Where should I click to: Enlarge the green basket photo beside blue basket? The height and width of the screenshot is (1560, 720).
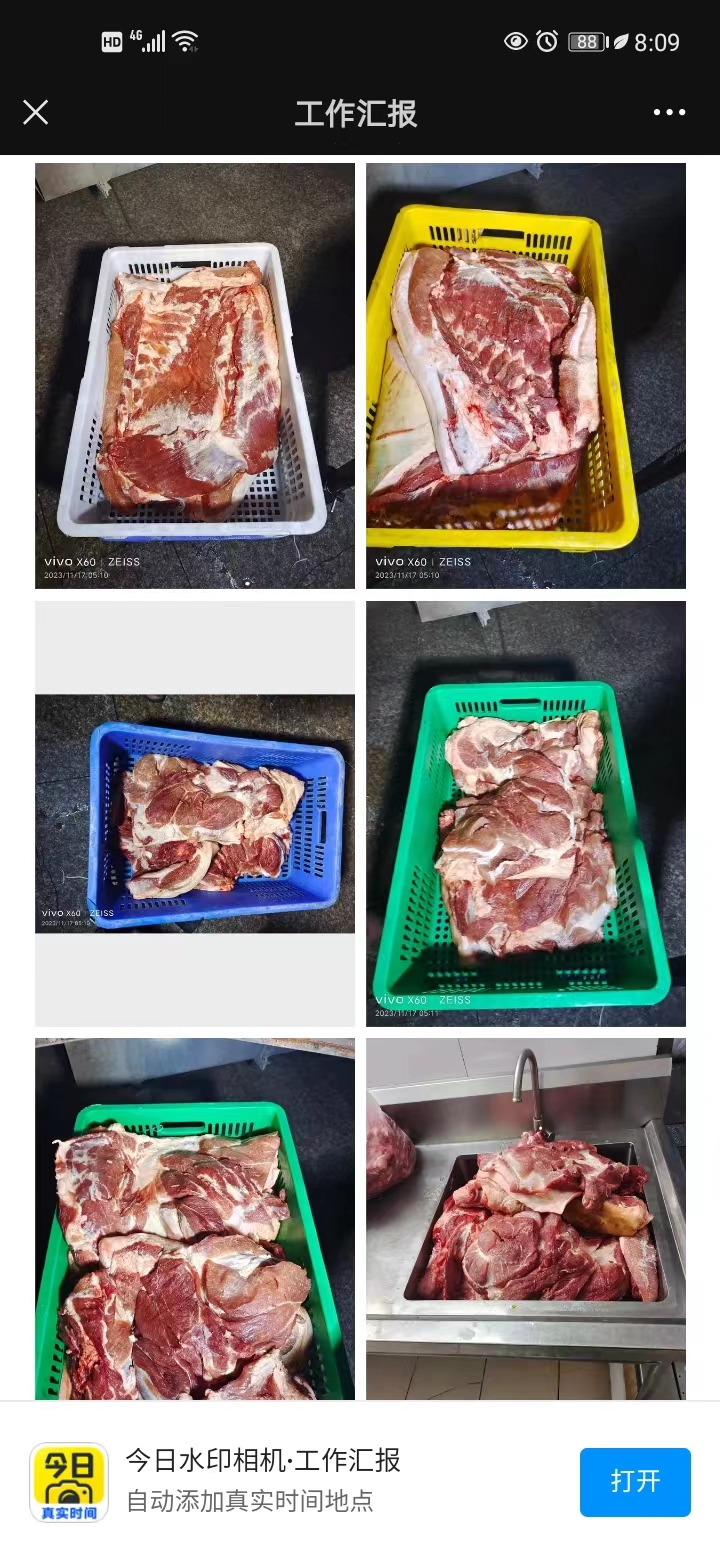(526, 814)
